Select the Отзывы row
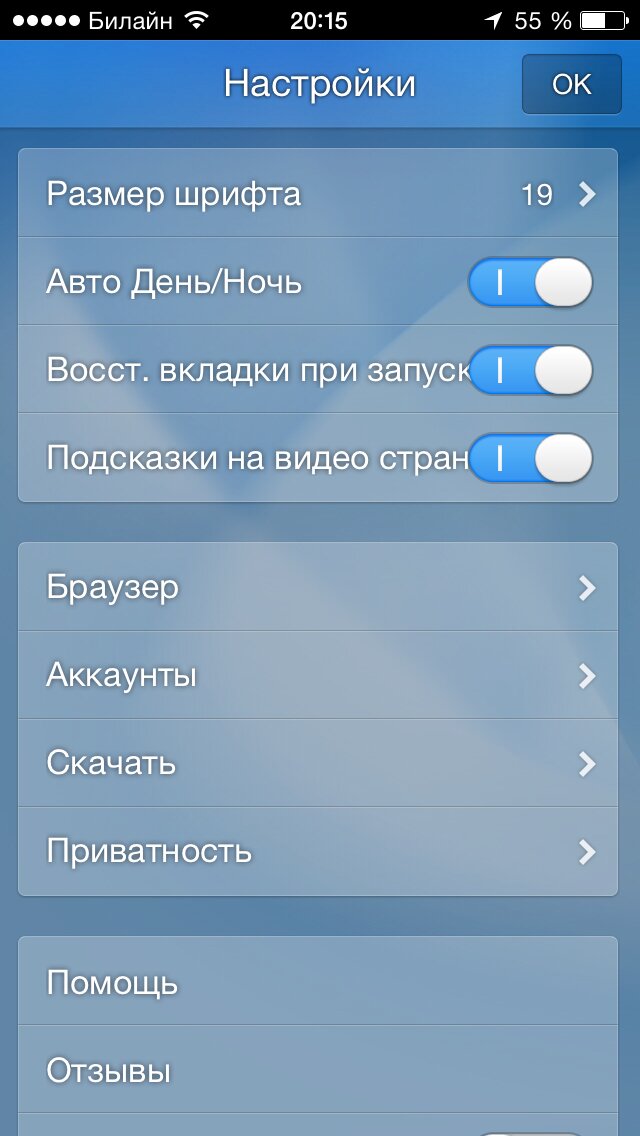640x1136 pixels. (318, 1070)
